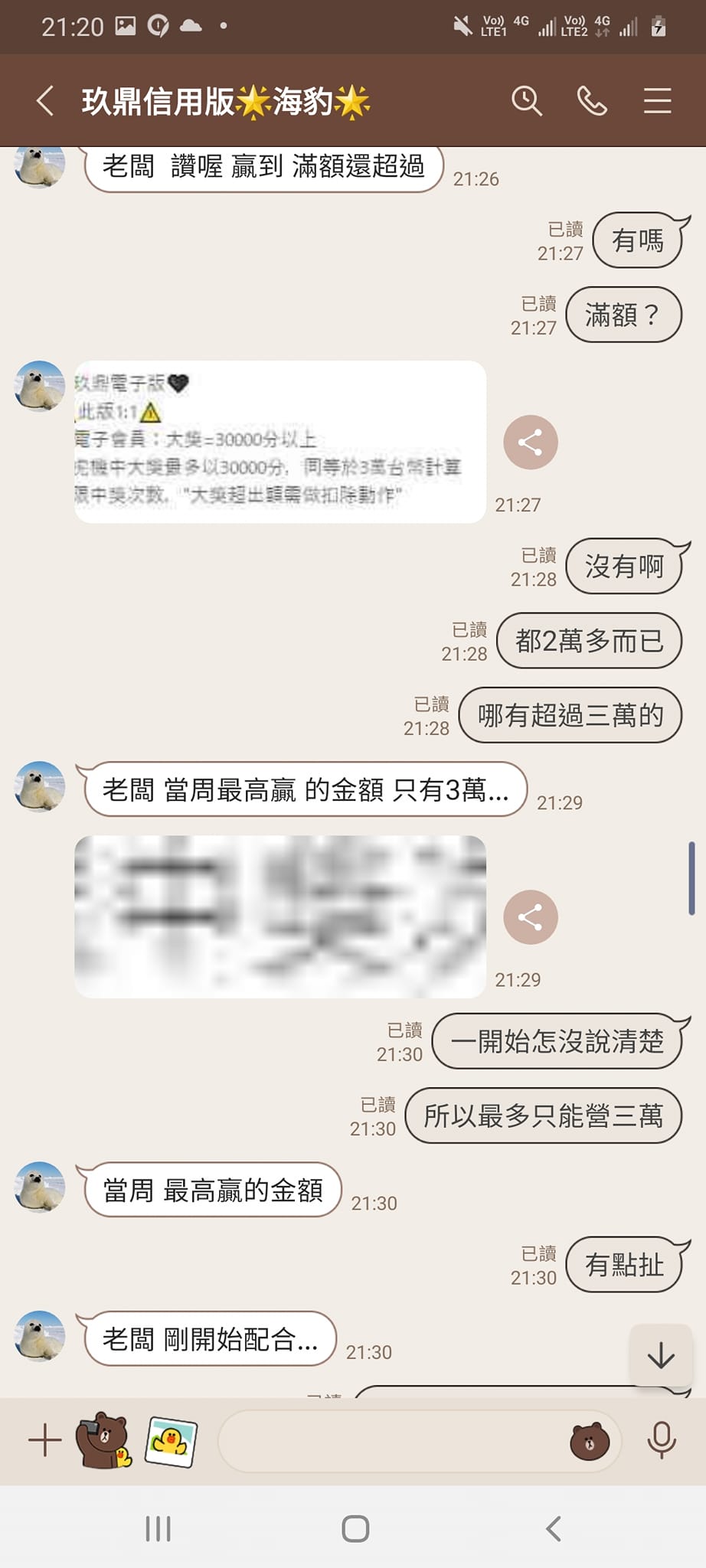Record a voice message
706x1568 pixels.
[x=662, y=1440]
